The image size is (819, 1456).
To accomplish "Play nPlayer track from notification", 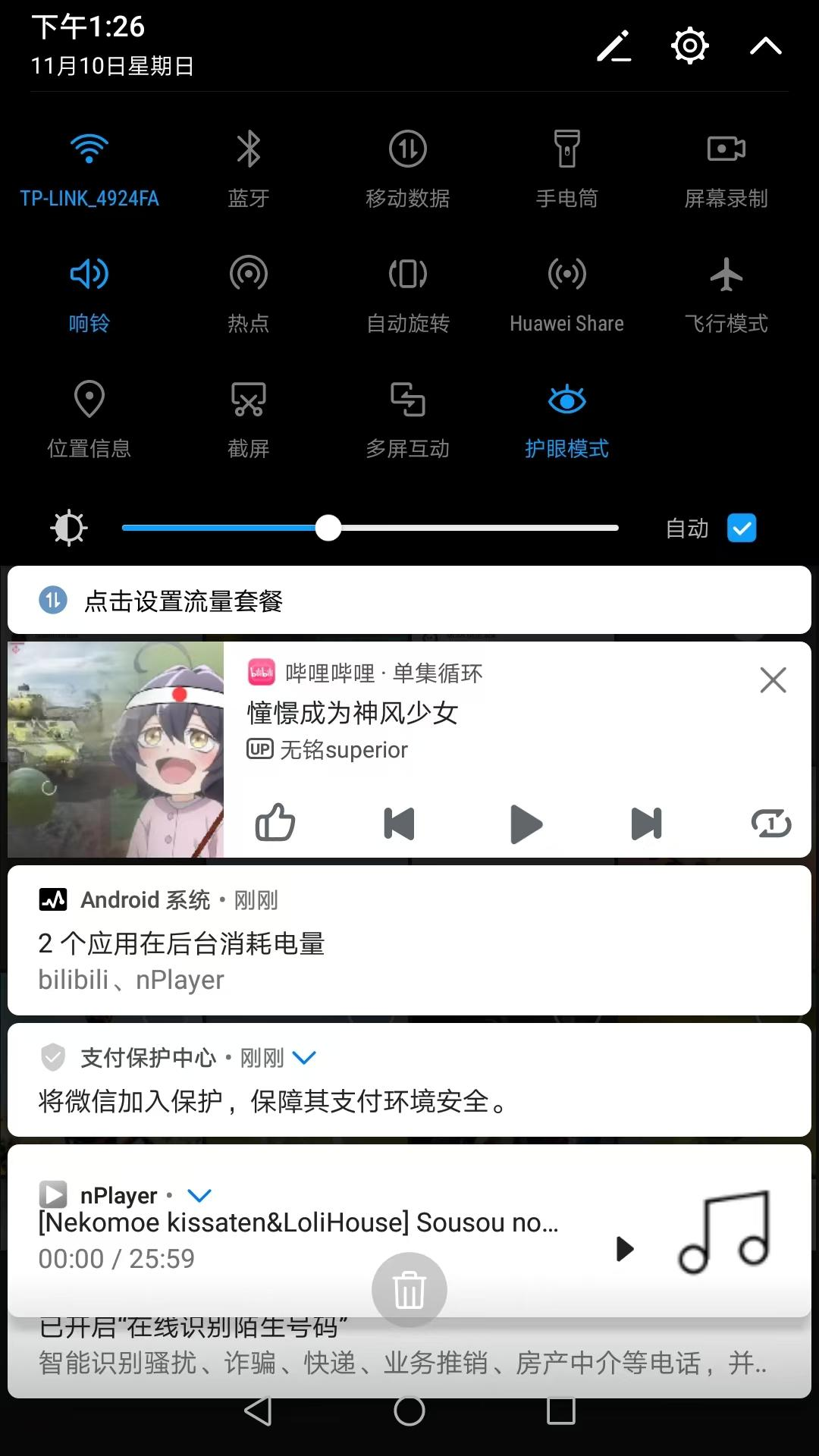I will pos(625,1248).
